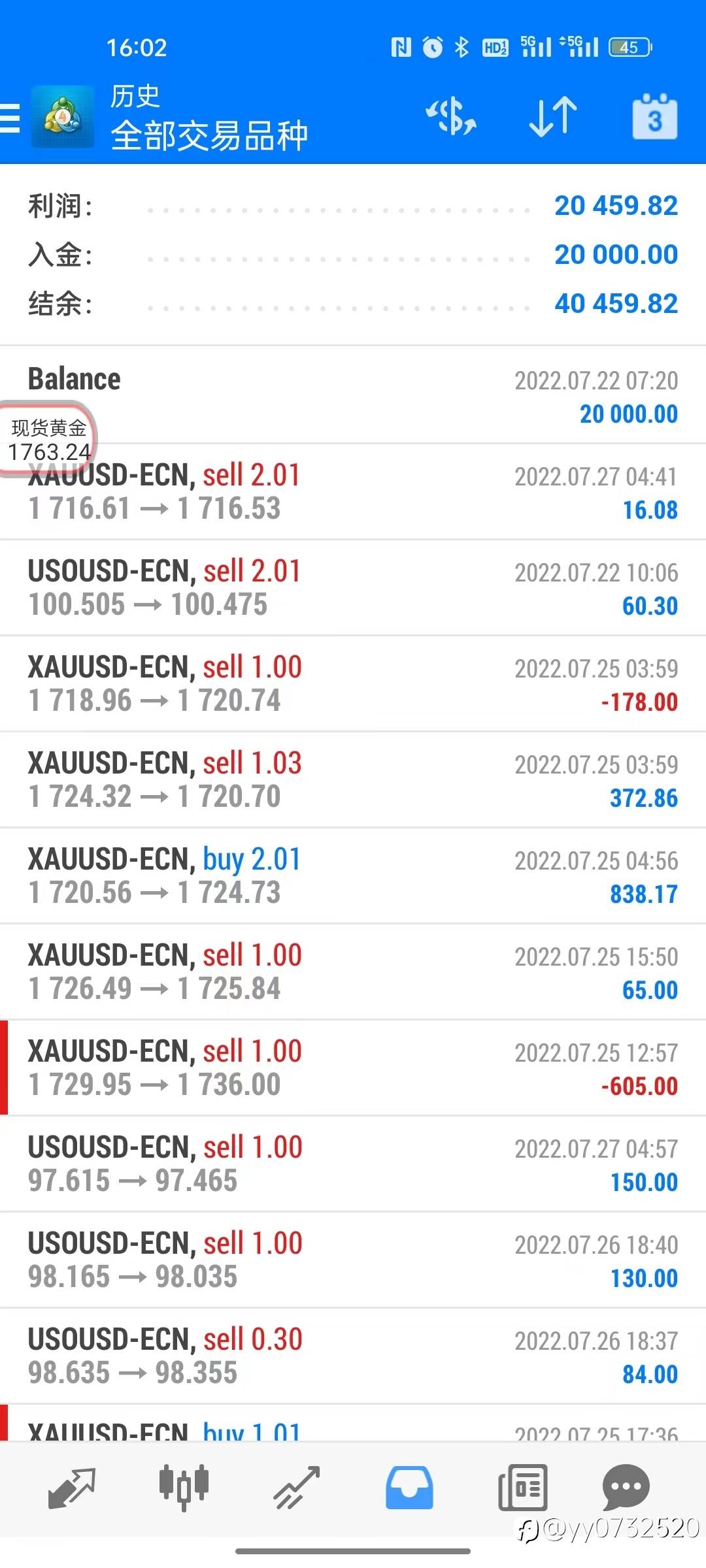This screenshot has width=706, height=1568.
Task: Switch to the History tab
Action: pos(409,1488)
